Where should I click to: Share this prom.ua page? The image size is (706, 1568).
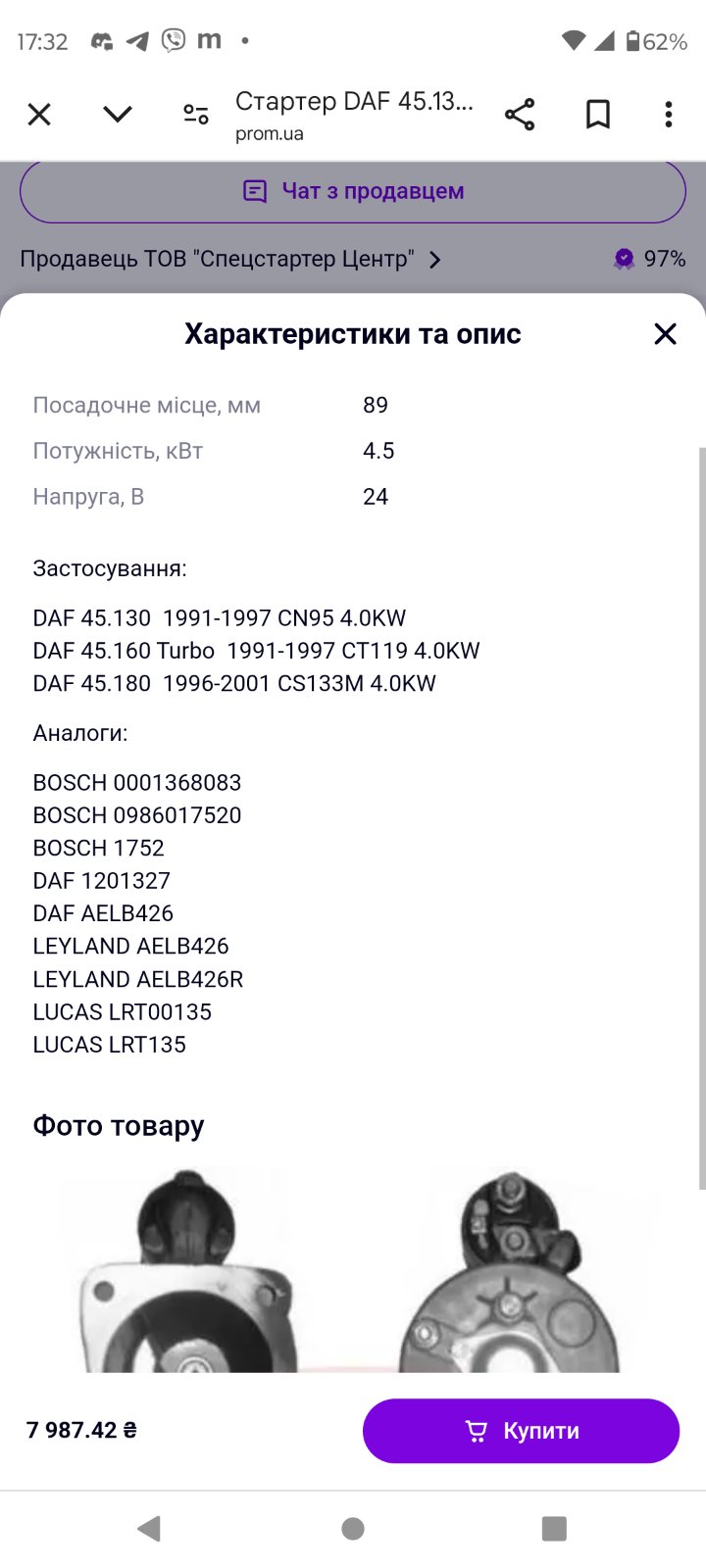520,115
